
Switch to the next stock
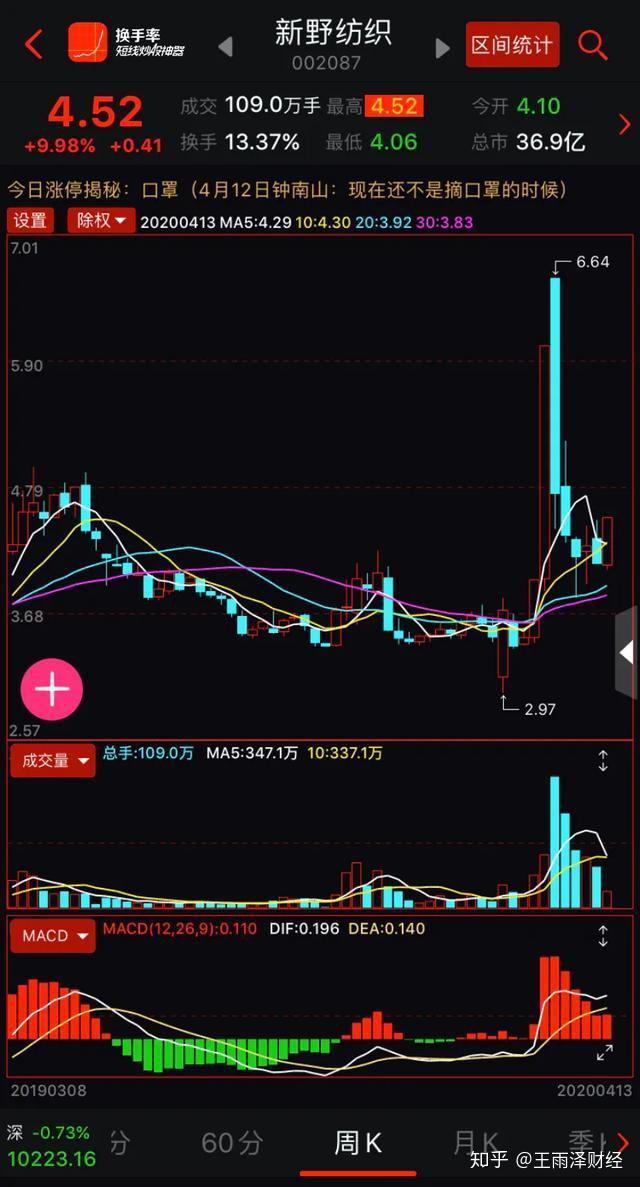pyautogui.click(x=442, y=46)
